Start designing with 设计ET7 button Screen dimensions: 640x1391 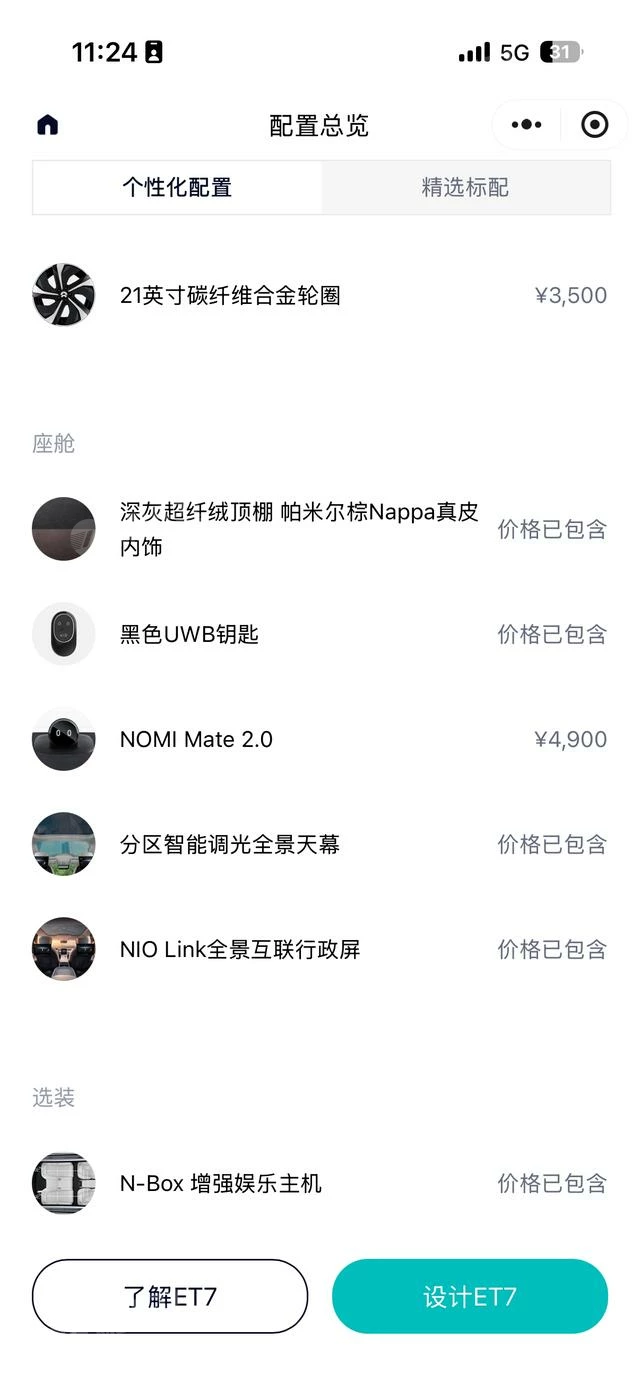coord(470,1296)
